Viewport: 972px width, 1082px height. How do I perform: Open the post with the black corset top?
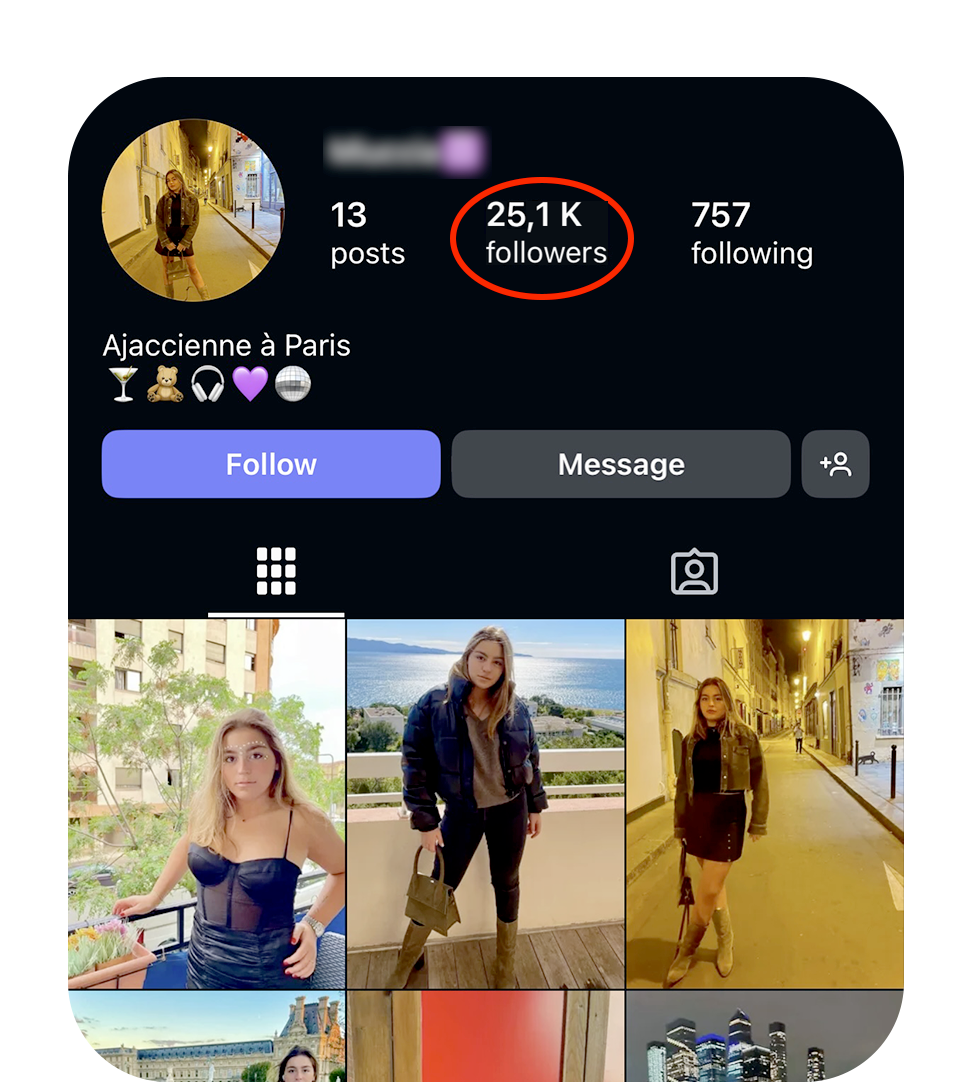(207, 803)
